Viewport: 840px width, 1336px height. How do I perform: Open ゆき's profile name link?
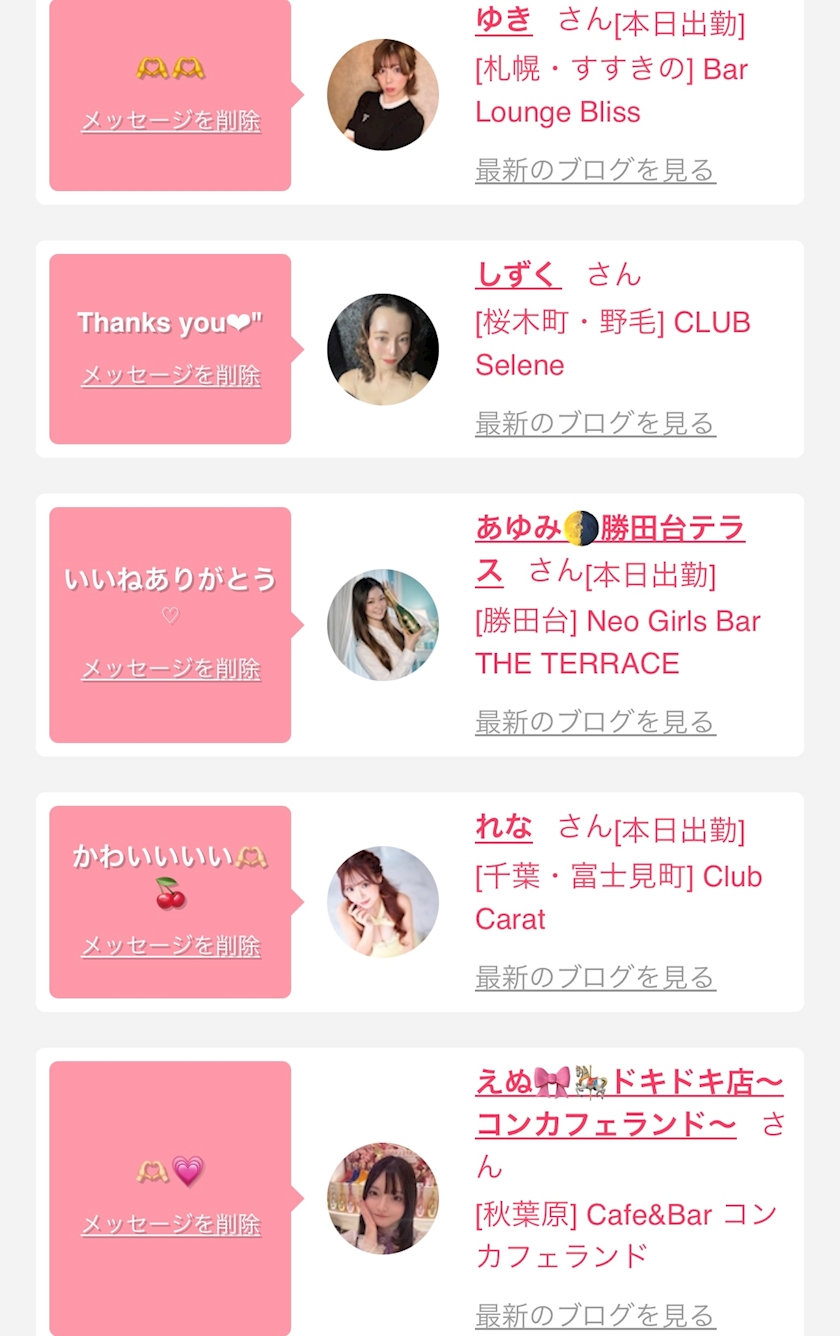[x=503, y=19]
